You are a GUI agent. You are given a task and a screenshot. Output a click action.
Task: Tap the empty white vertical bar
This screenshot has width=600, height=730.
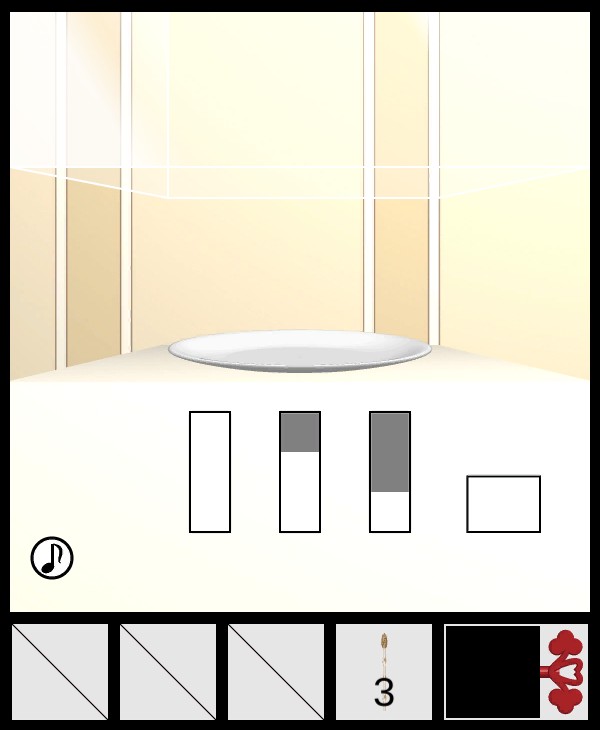tap(210, 472)
